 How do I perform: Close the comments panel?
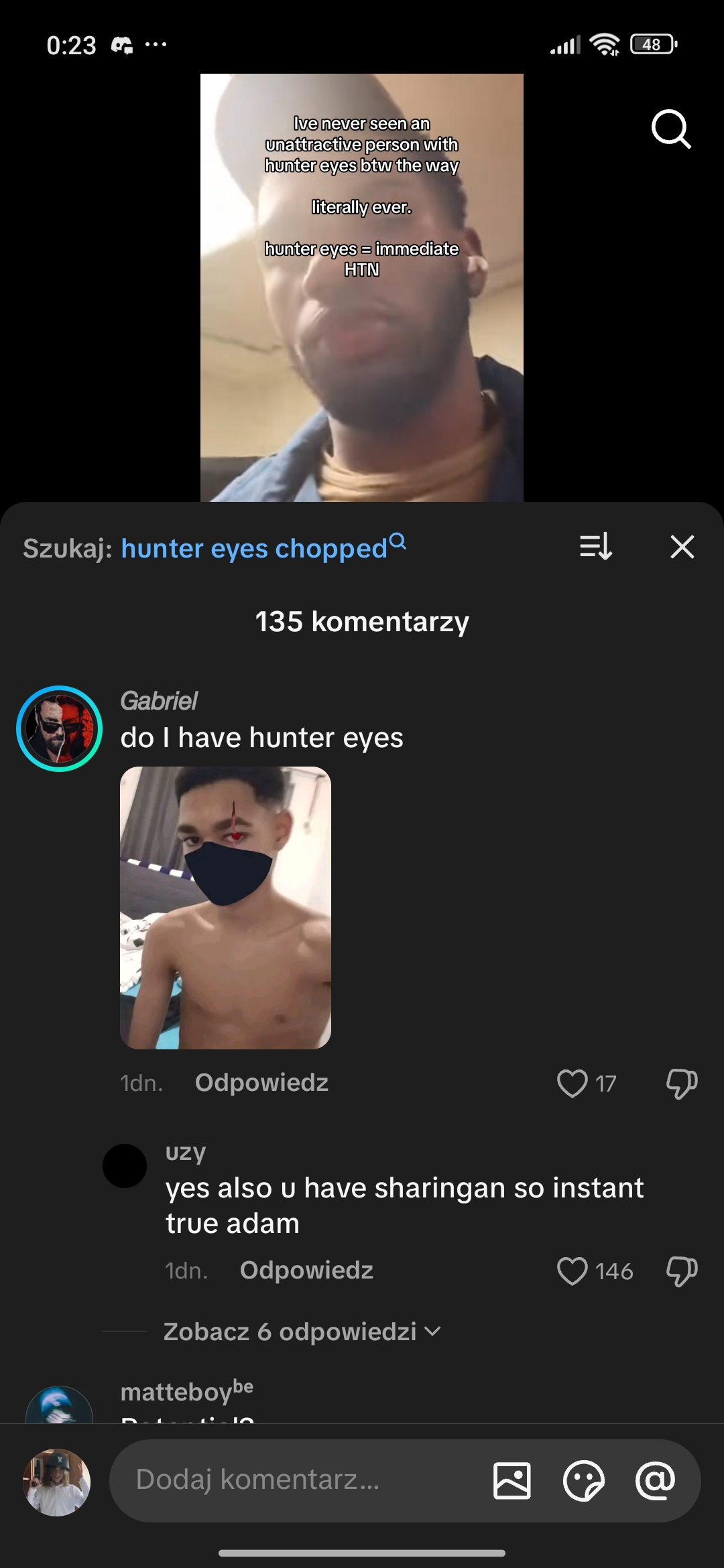click(x=682, y=547)
